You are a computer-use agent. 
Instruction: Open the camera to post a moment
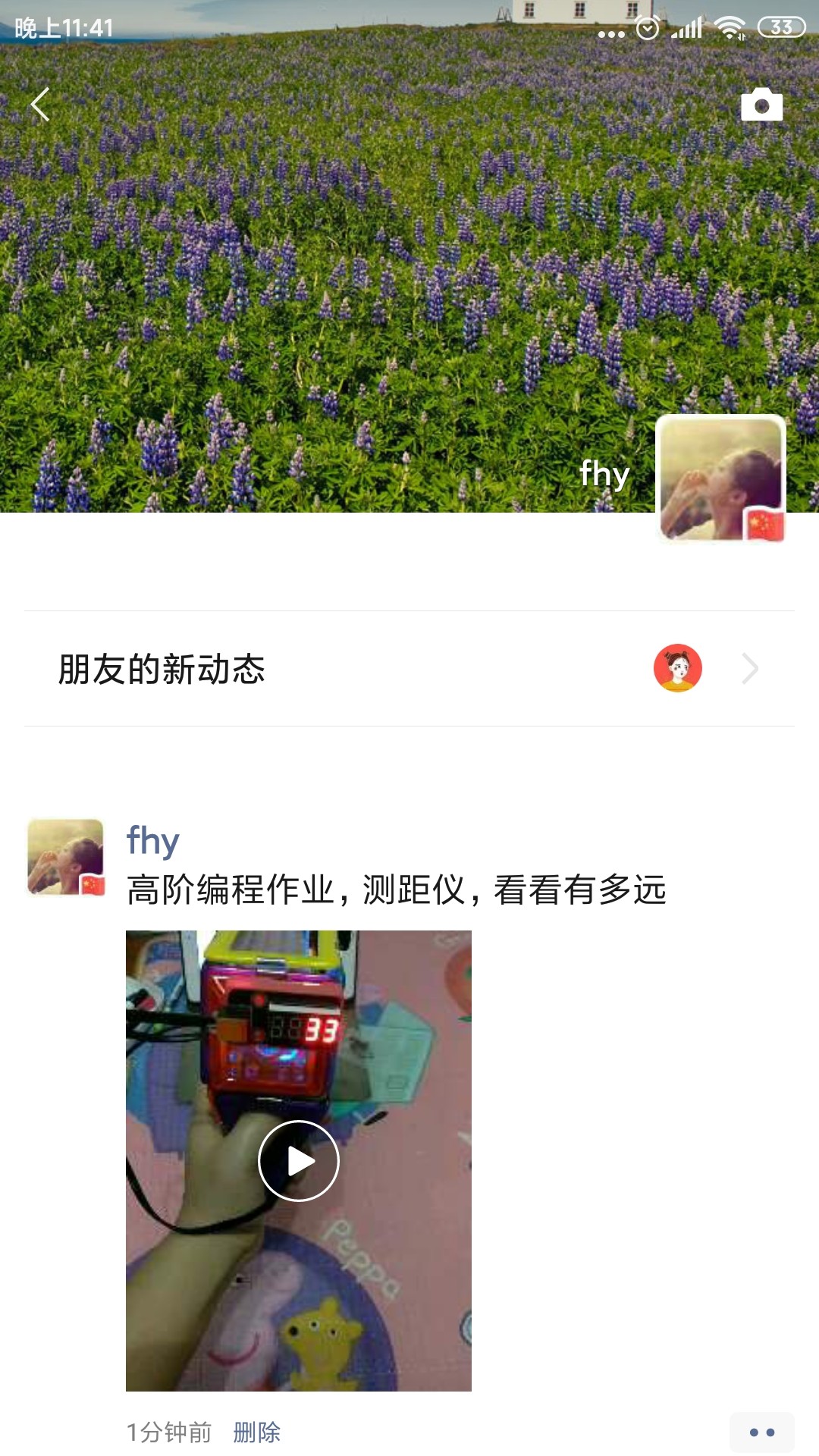pyautogui.click(x=761, y=105)
